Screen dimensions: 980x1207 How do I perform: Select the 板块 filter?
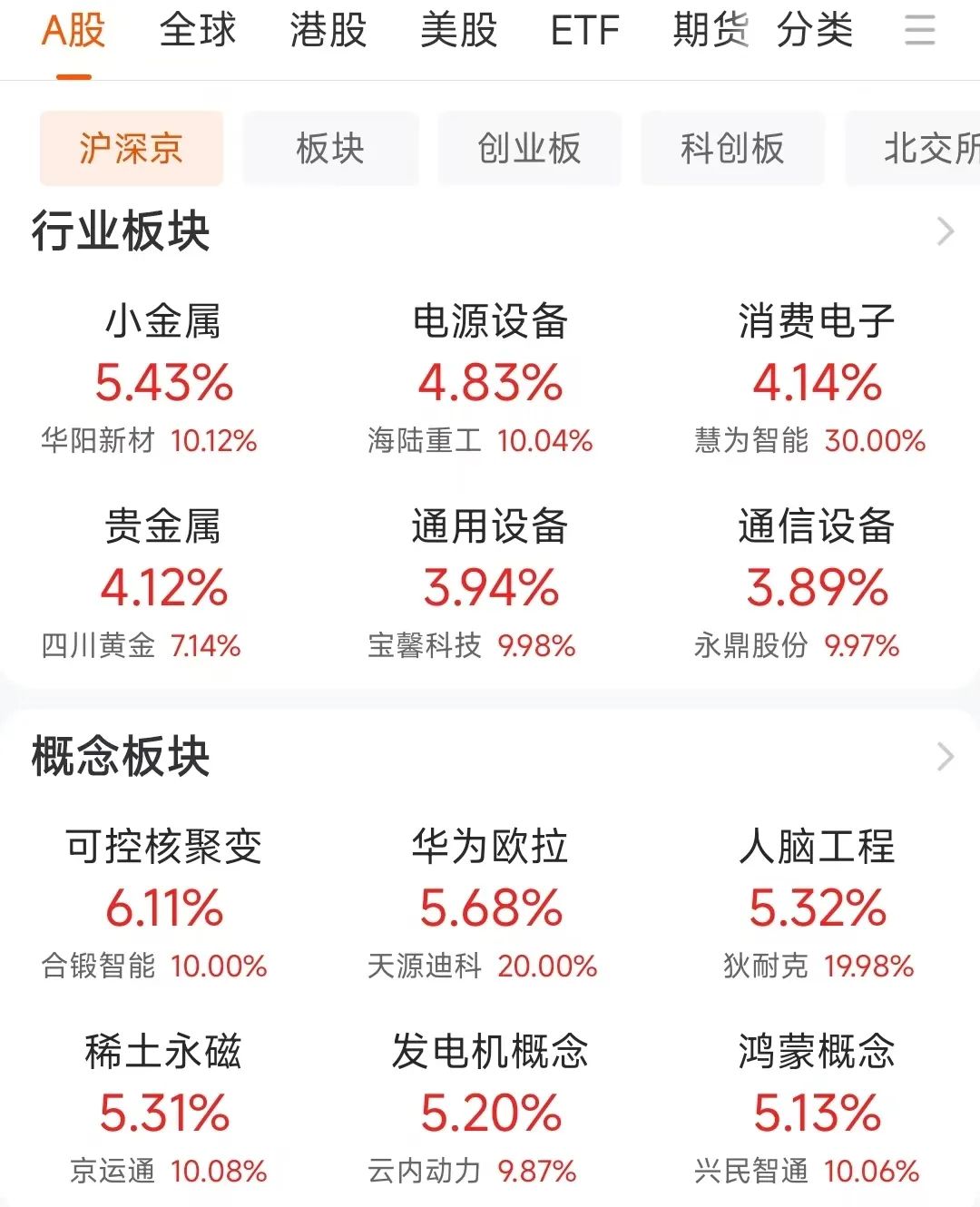pos(330,149)
